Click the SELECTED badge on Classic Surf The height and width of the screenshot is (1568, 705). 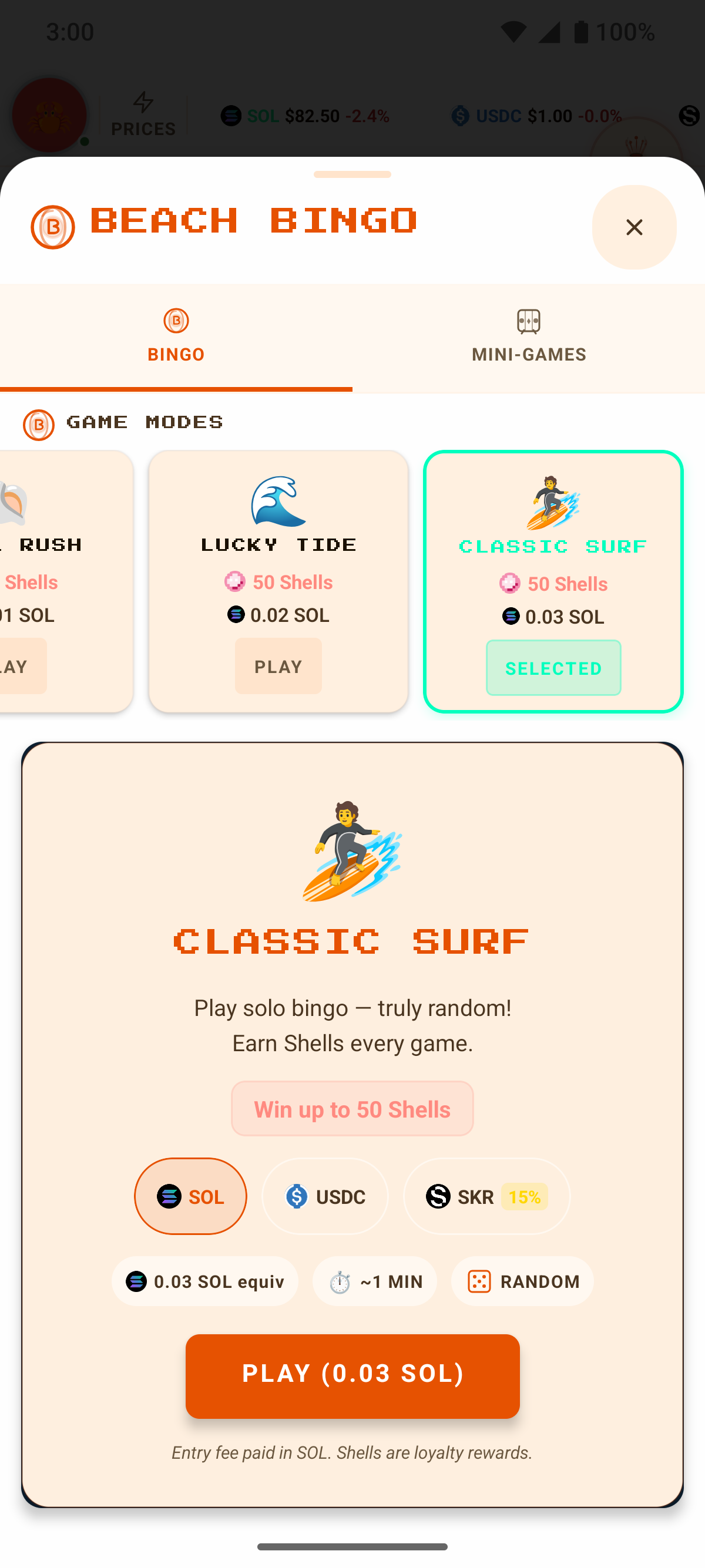coord(553,667)
